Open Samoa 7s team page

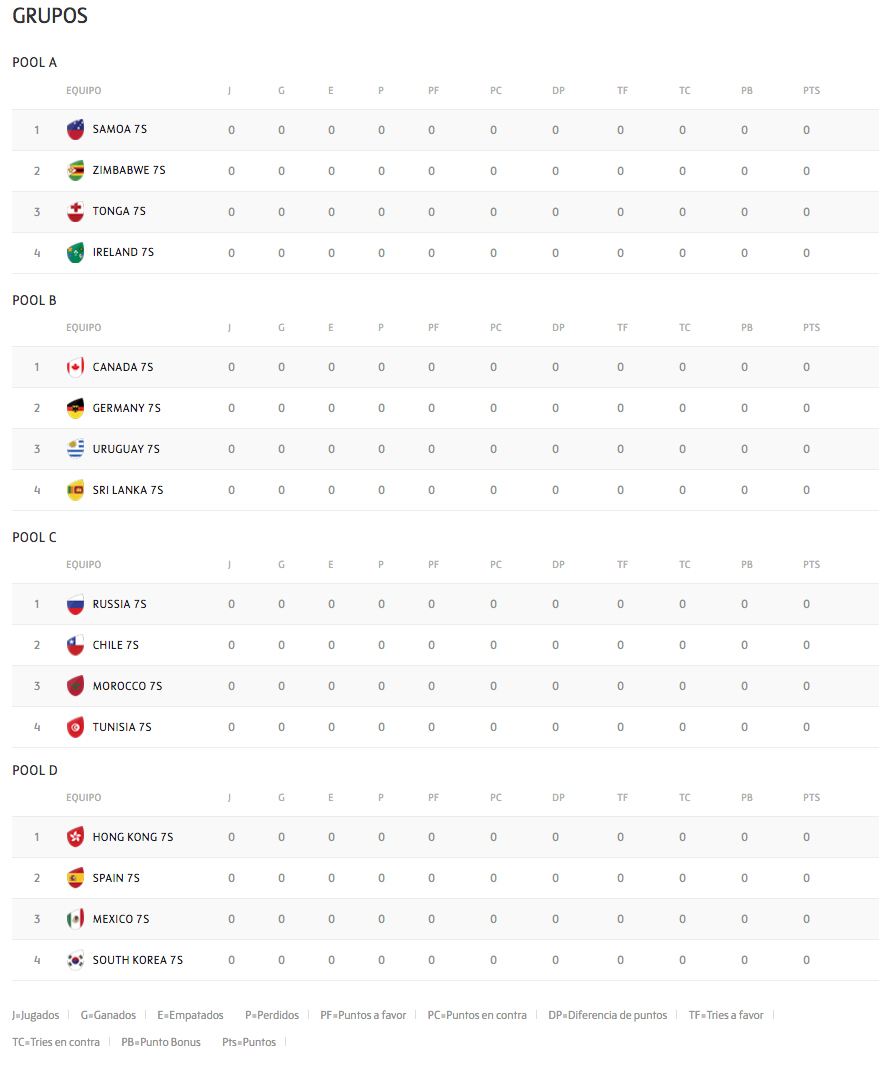tap(119, 129)
